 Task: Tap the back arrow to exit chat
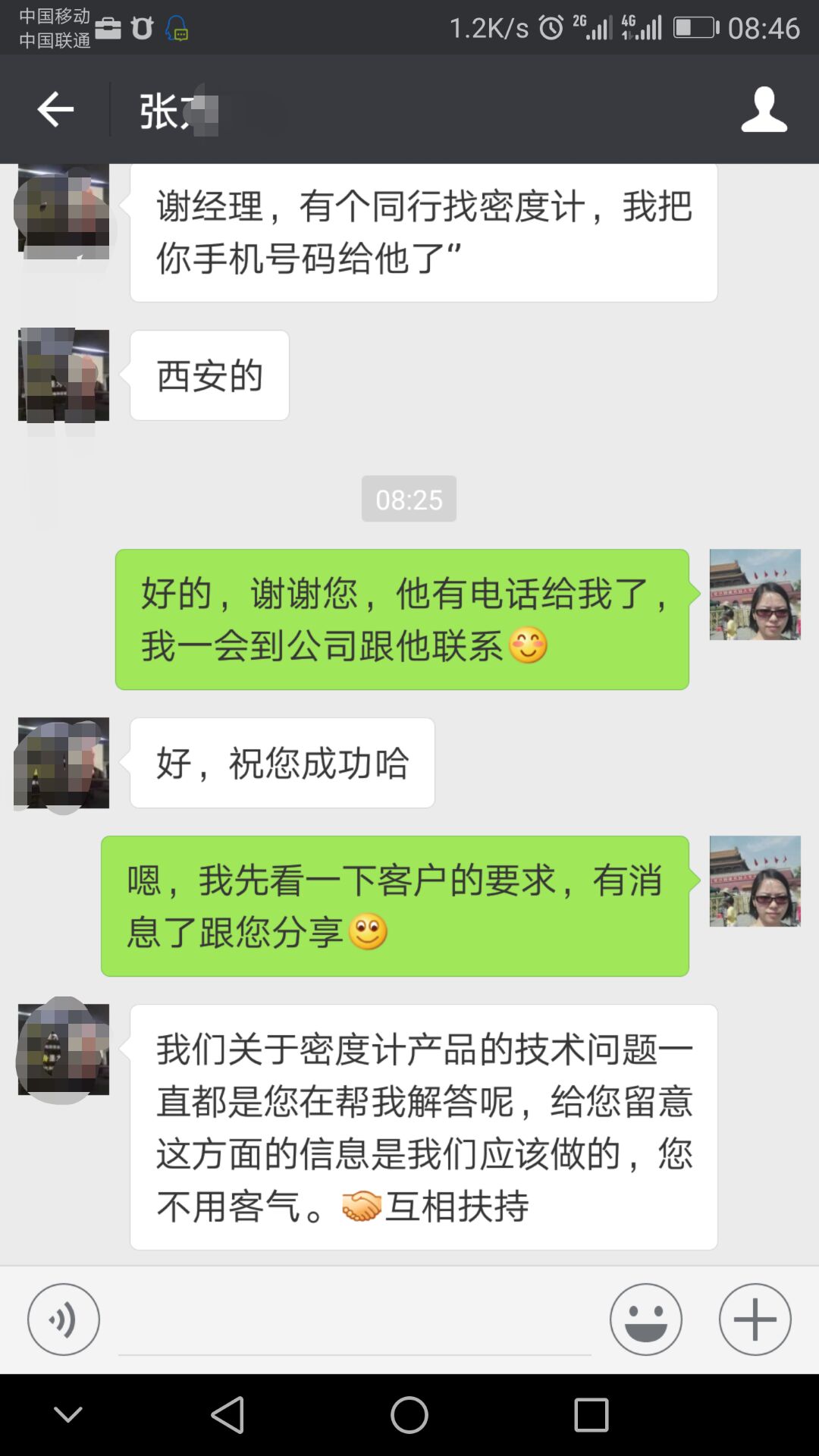coord(53,108)
